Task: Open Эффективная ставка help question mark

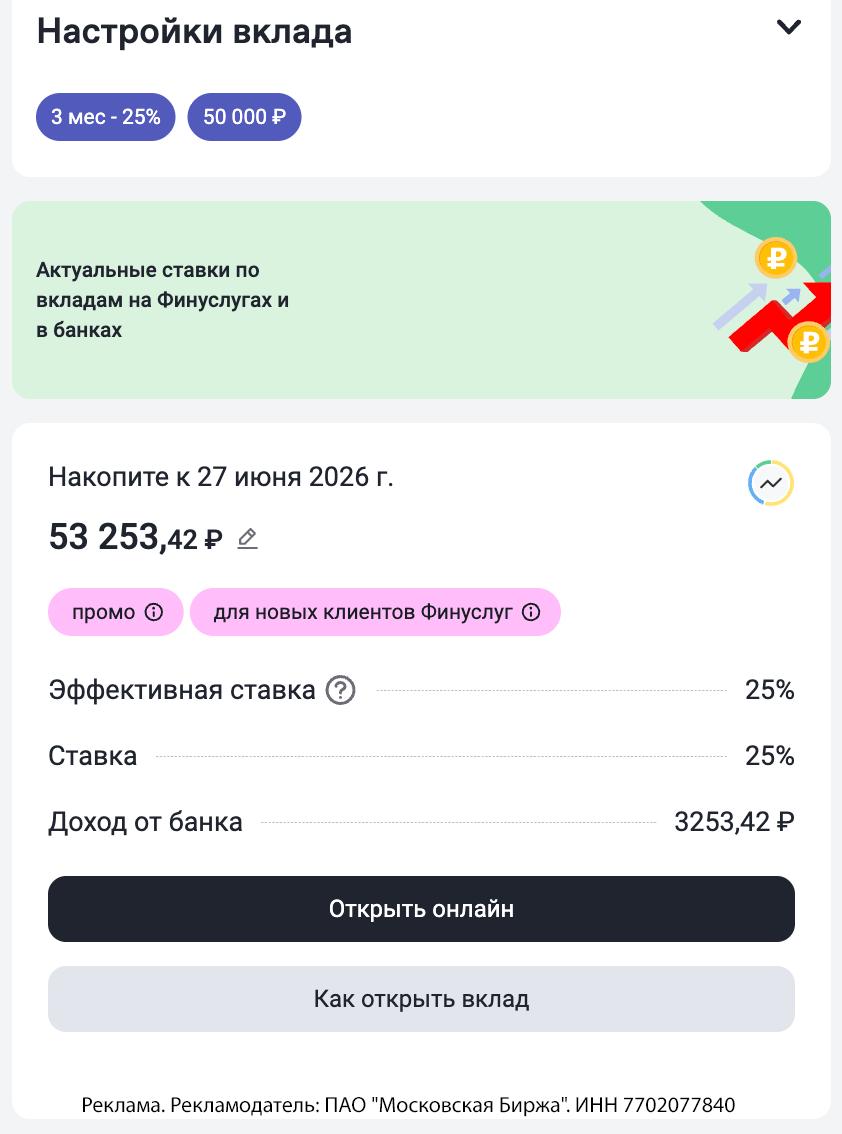Action: pyautogui.click(x=341, y=690)
